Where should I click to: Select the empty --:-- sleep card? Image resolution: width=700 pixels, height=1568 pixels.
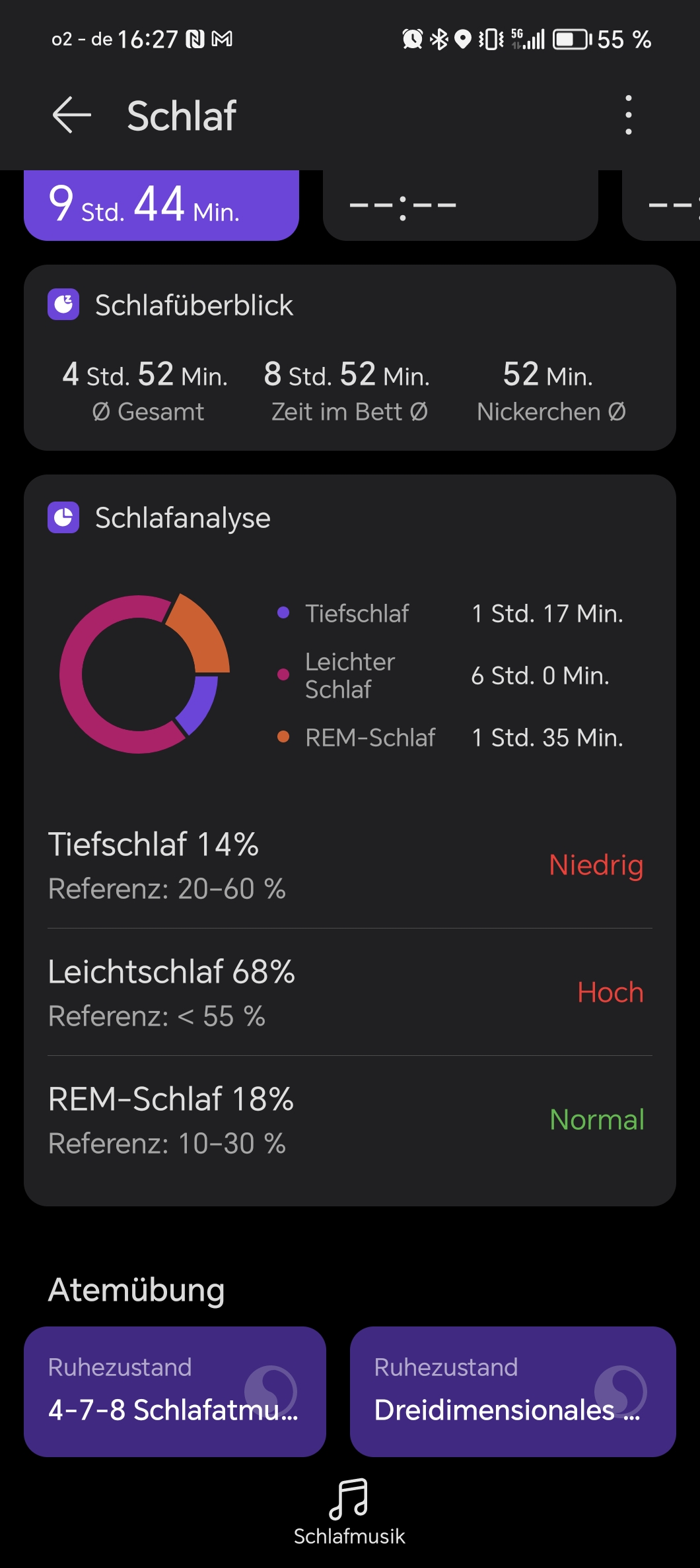coord(460,205)
